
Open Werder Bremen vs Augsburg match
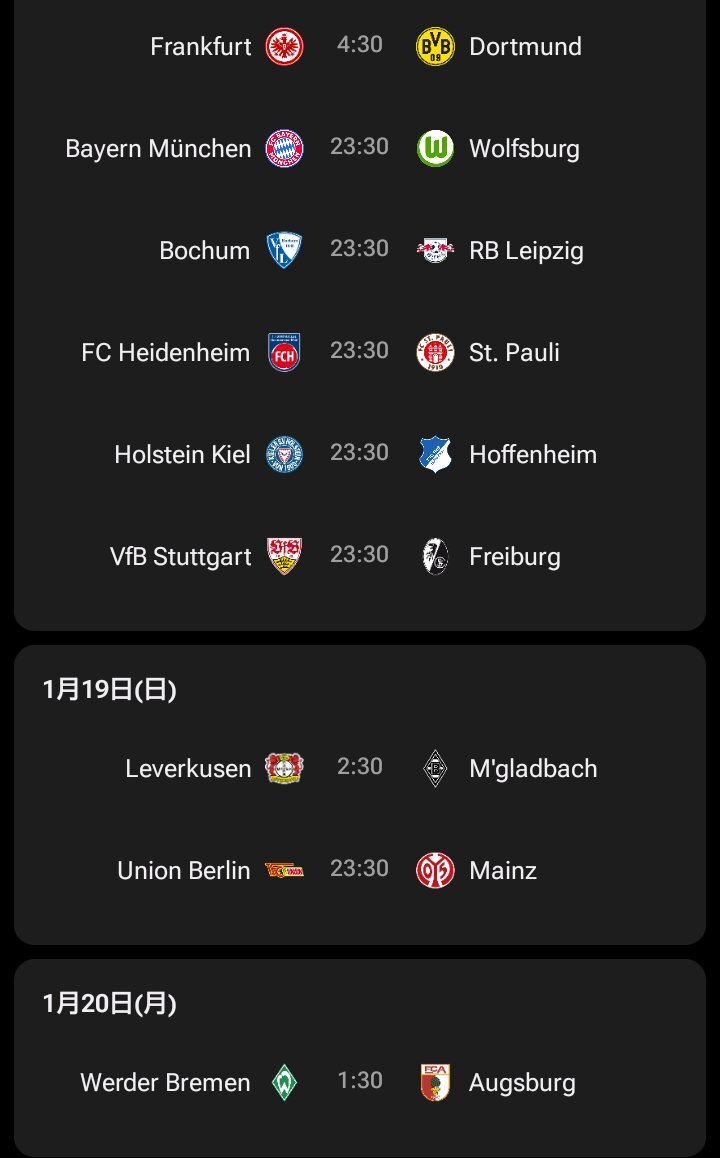360,1082
